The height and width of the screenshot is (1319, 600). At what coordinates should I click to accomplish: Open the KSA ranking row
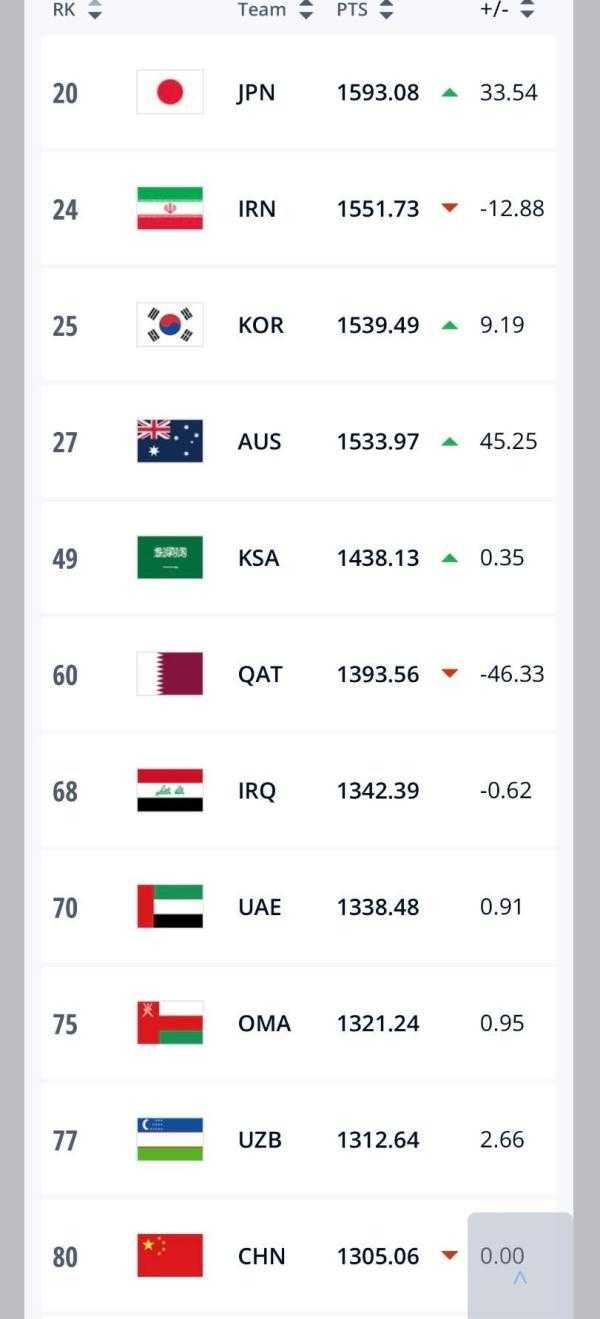click(x=298, y=558)
